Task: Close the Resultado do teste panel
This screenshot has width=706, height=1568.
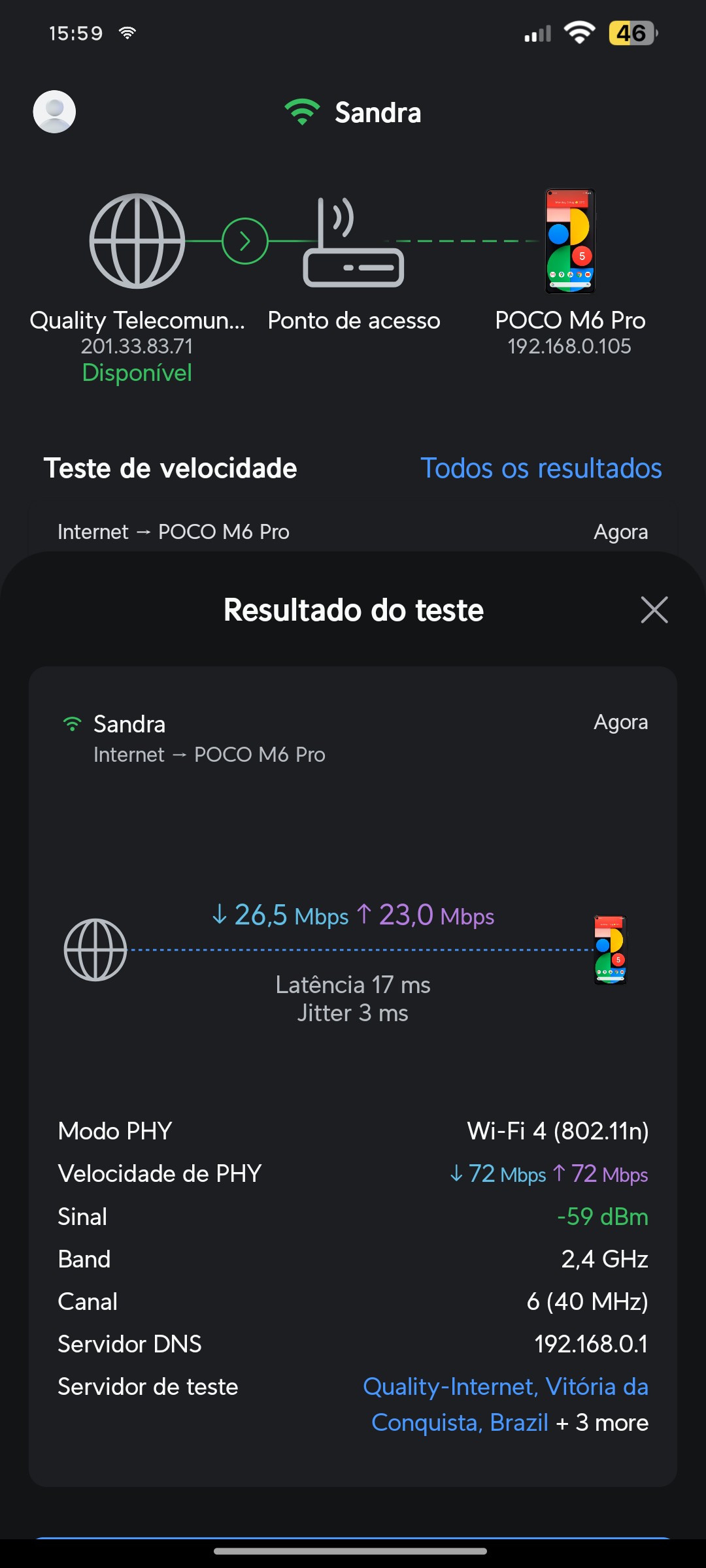Action: (654, 610)
